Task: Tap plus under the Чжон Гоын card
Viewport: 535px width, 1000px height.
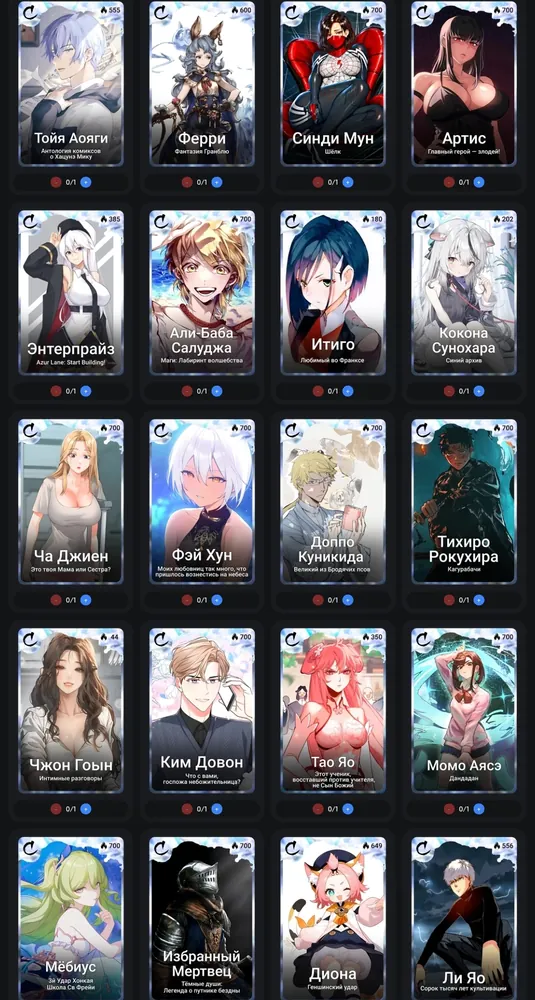Action: [85, 809]
